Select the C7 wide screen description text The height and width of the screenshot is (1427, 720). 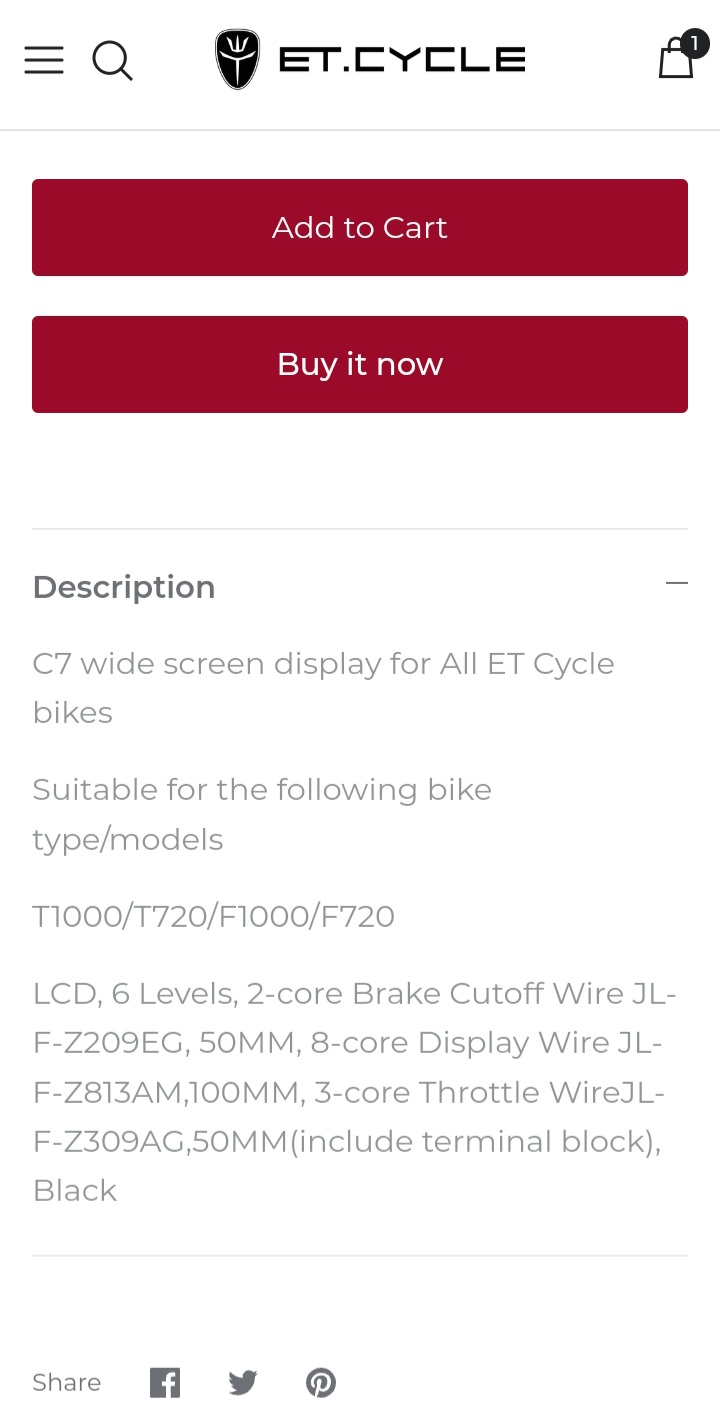322,687
